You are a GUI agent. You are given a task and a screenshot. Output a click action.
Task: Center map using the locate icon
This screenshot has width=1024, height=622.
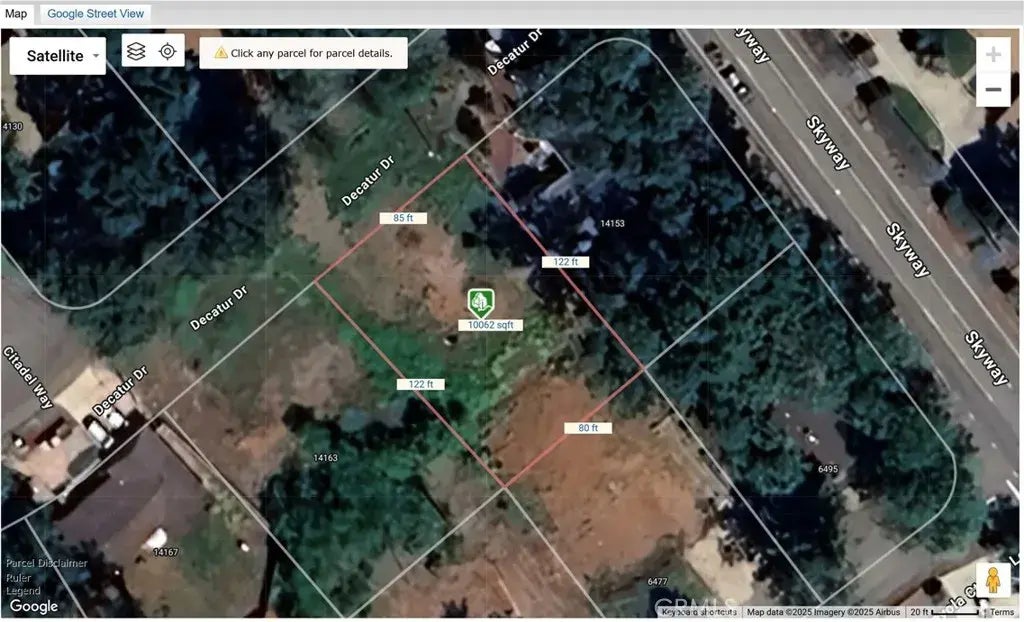168,51
